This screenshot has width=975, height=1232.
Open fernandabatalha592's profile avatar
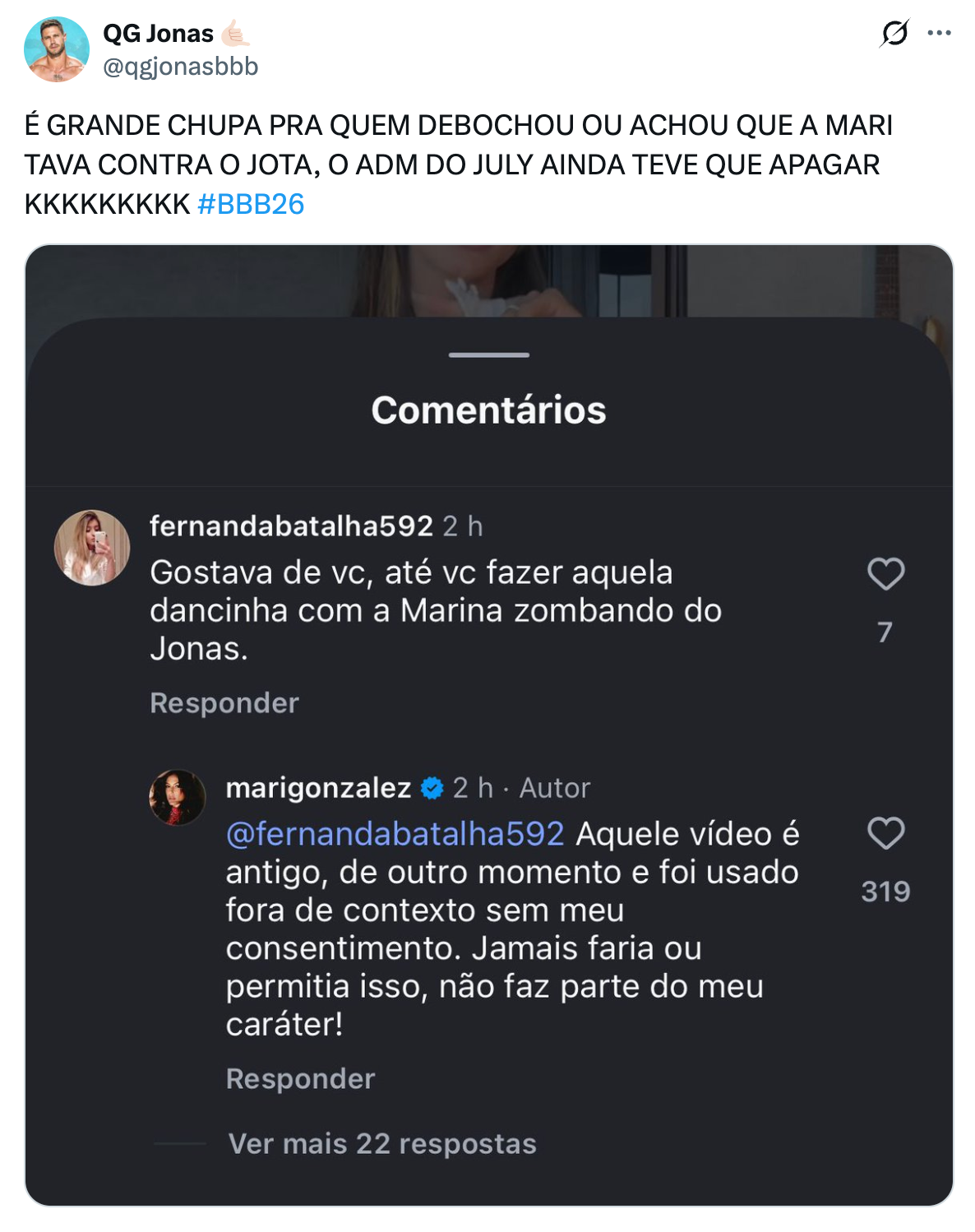pyautogui.click(x=93, y=547)
